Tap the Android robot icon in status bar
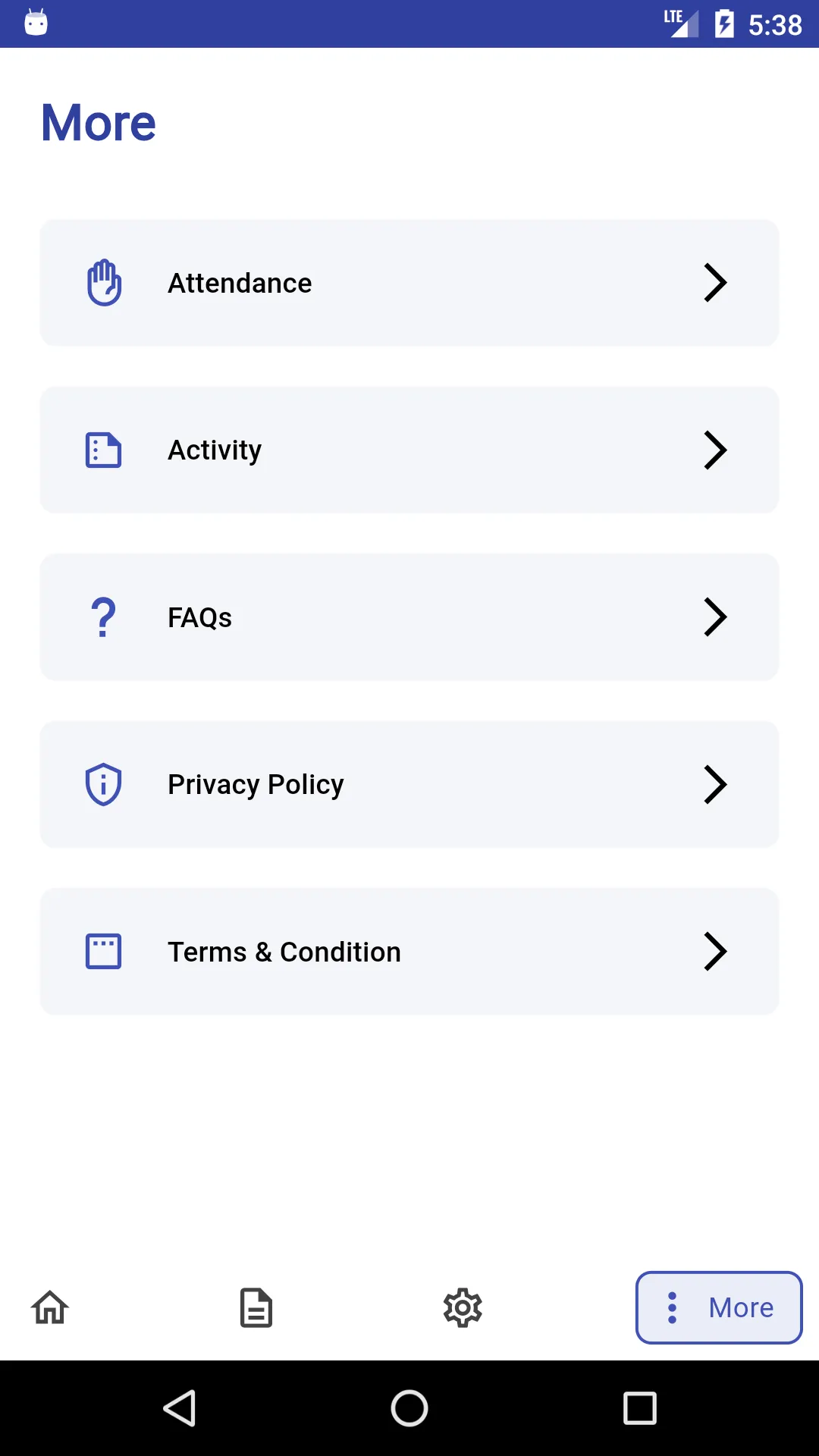819x1456 pixels. pyautogui.click(x=35, y=23)
